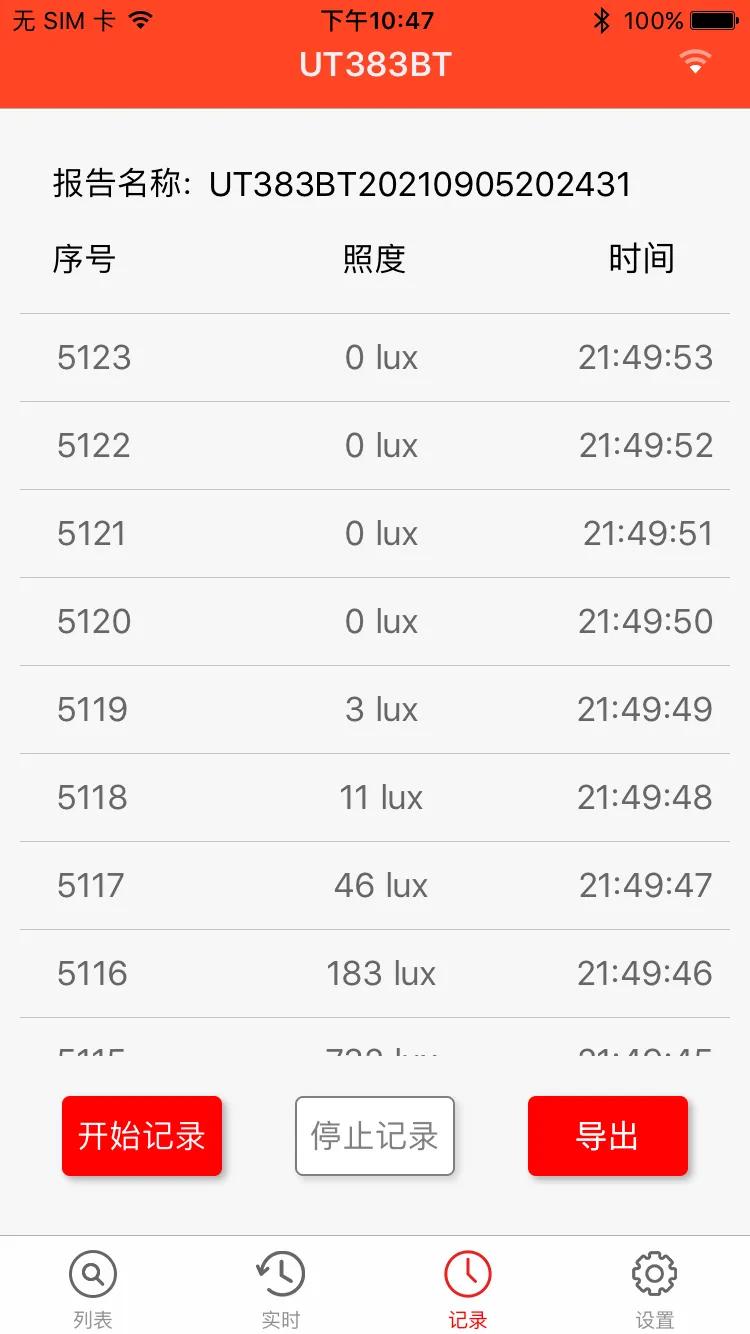Export the report with 导出
Image resolution: width=750 pixels, height=1334 pixels.
tap(607, 1136)
